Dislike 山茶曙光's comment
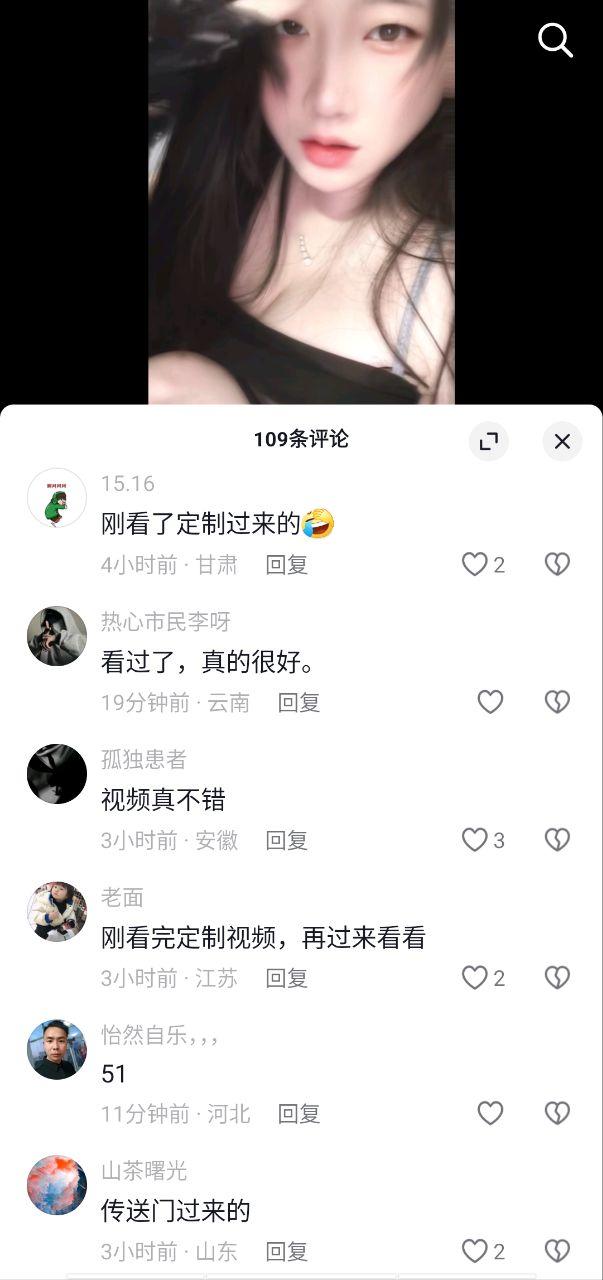The width and height of the screenshot is (603, 1280). pos(557,1251)
